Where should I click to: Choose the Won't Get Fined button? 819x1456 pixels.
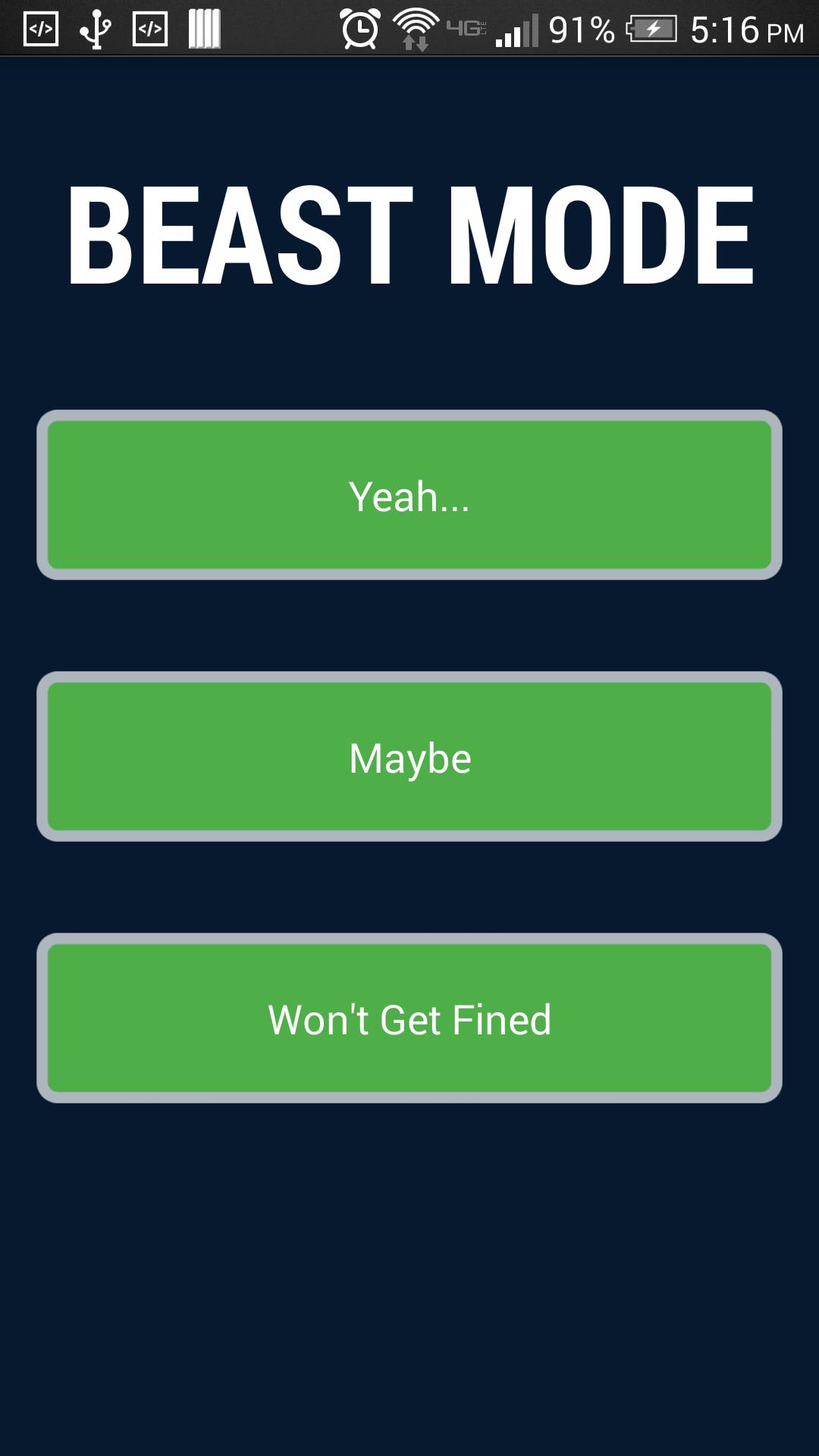coord(409,1018)
